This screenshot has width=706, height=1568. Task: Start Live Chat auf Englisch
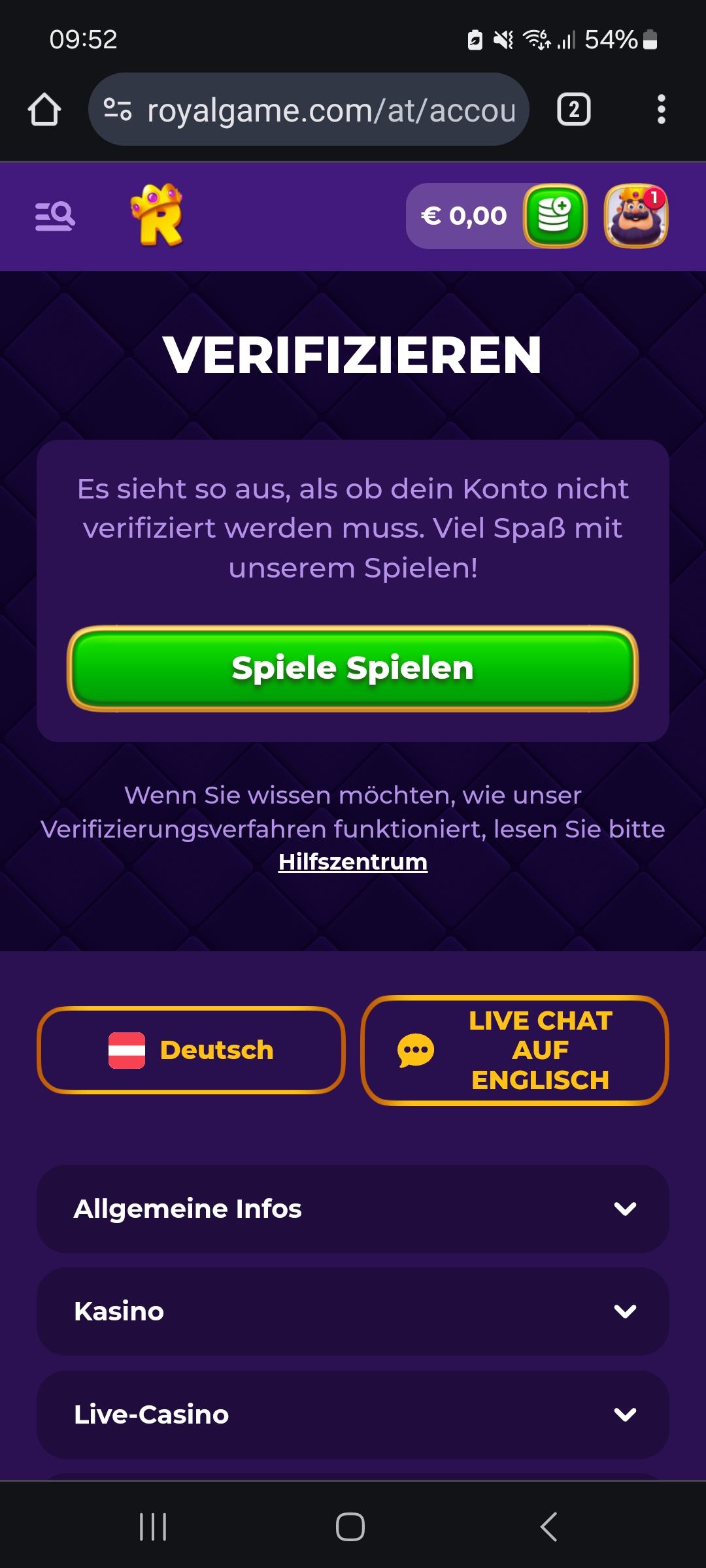(514, 1050)
